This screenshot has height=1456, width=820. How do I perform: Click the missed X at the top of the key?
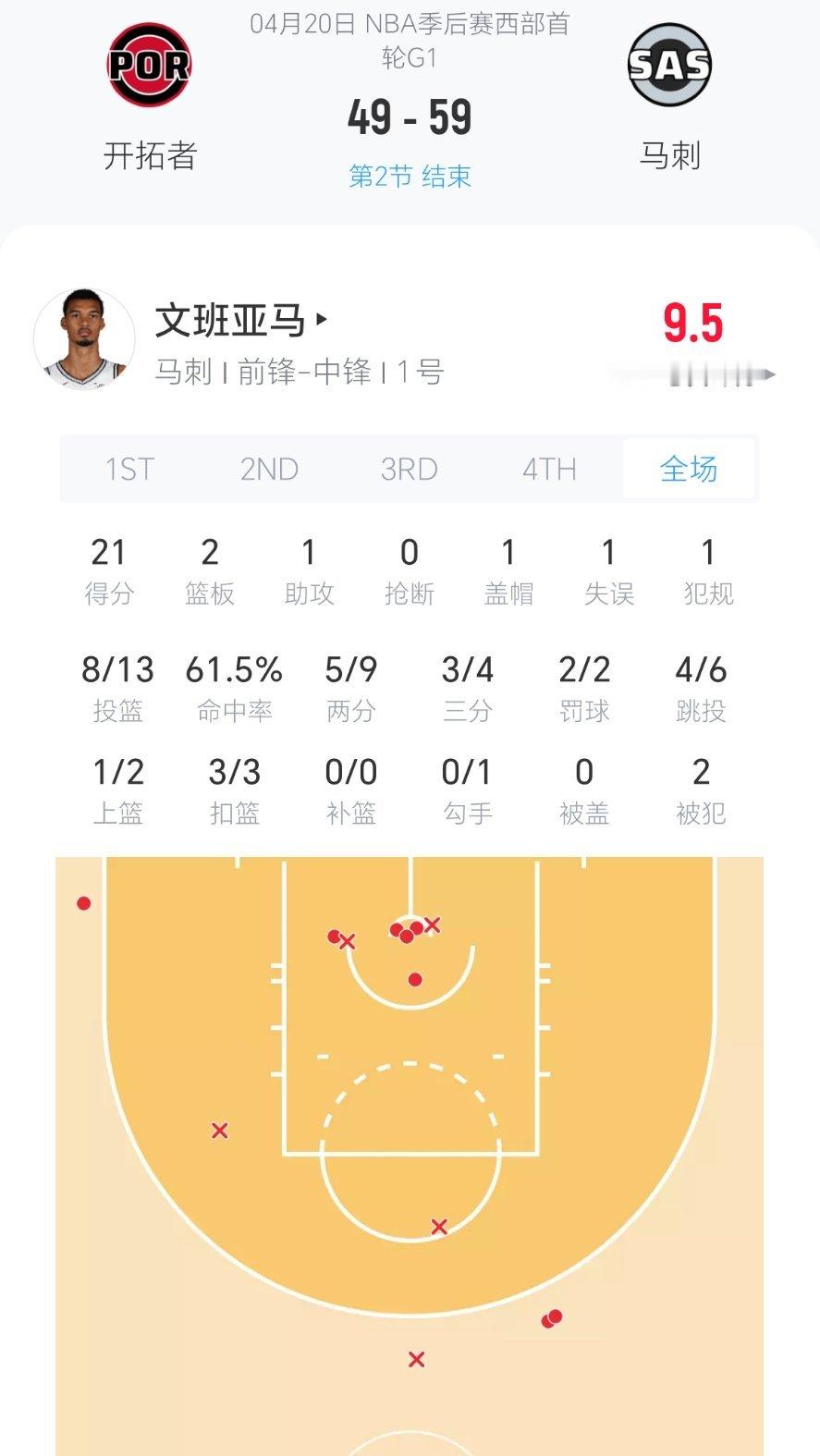coord(441,1226)
